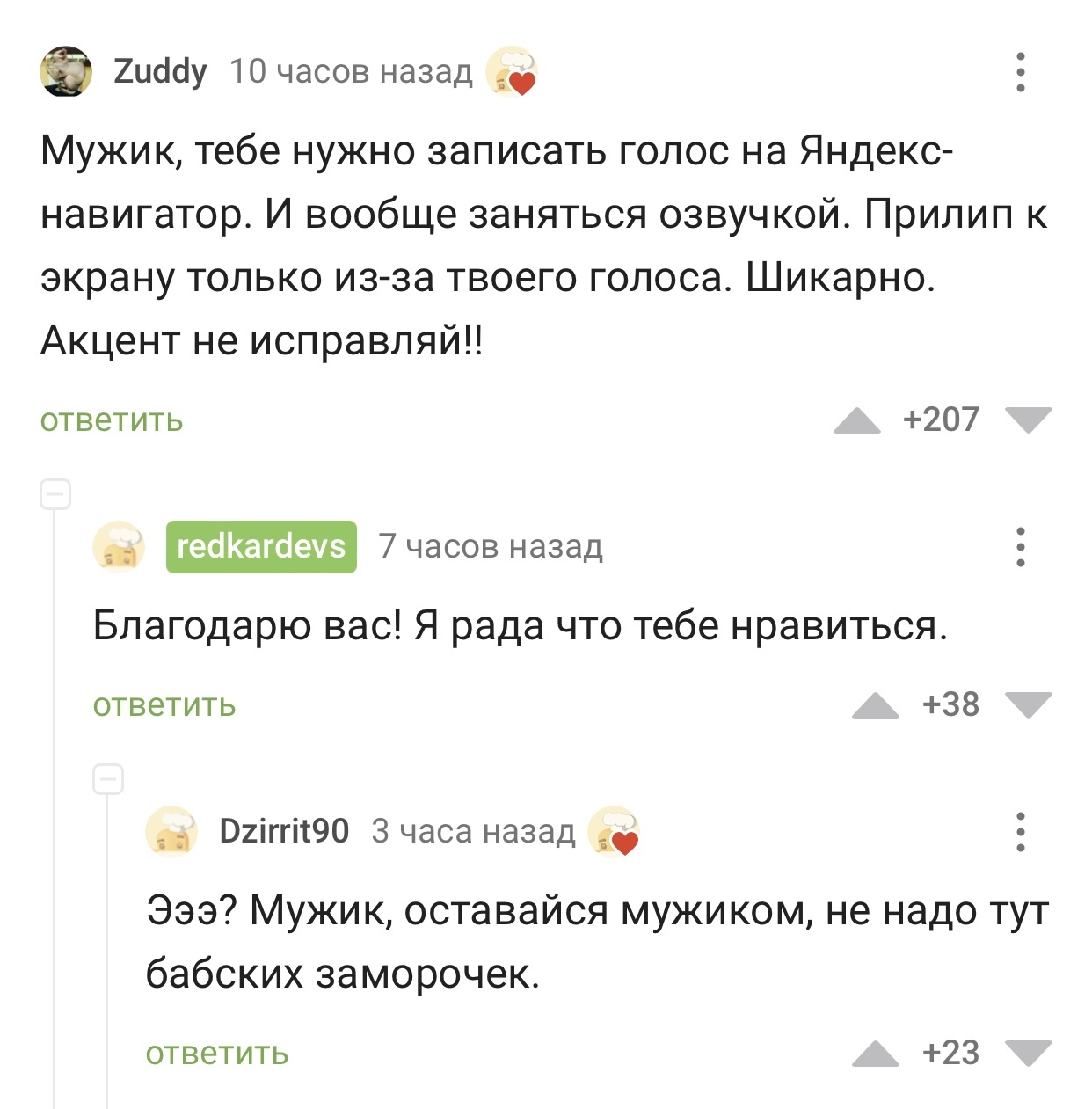Upvote redkardevs' reply
This screenshot has width=1092, height=1109.
[875, 705]
